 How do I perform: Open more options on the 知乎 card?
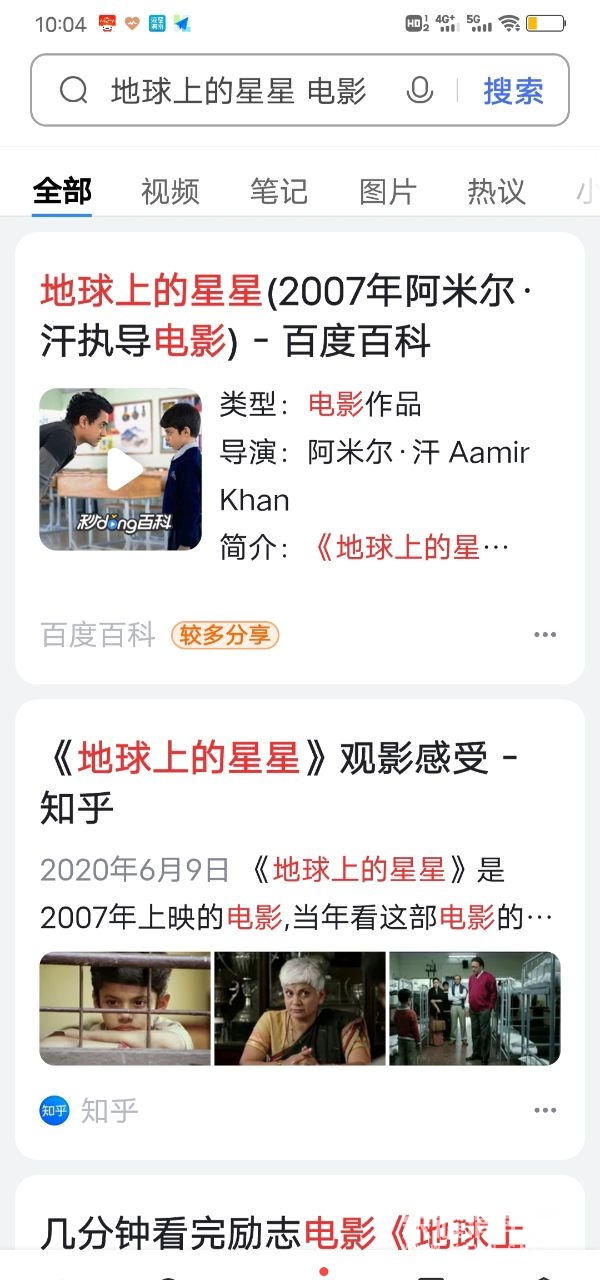(545, 1110)
